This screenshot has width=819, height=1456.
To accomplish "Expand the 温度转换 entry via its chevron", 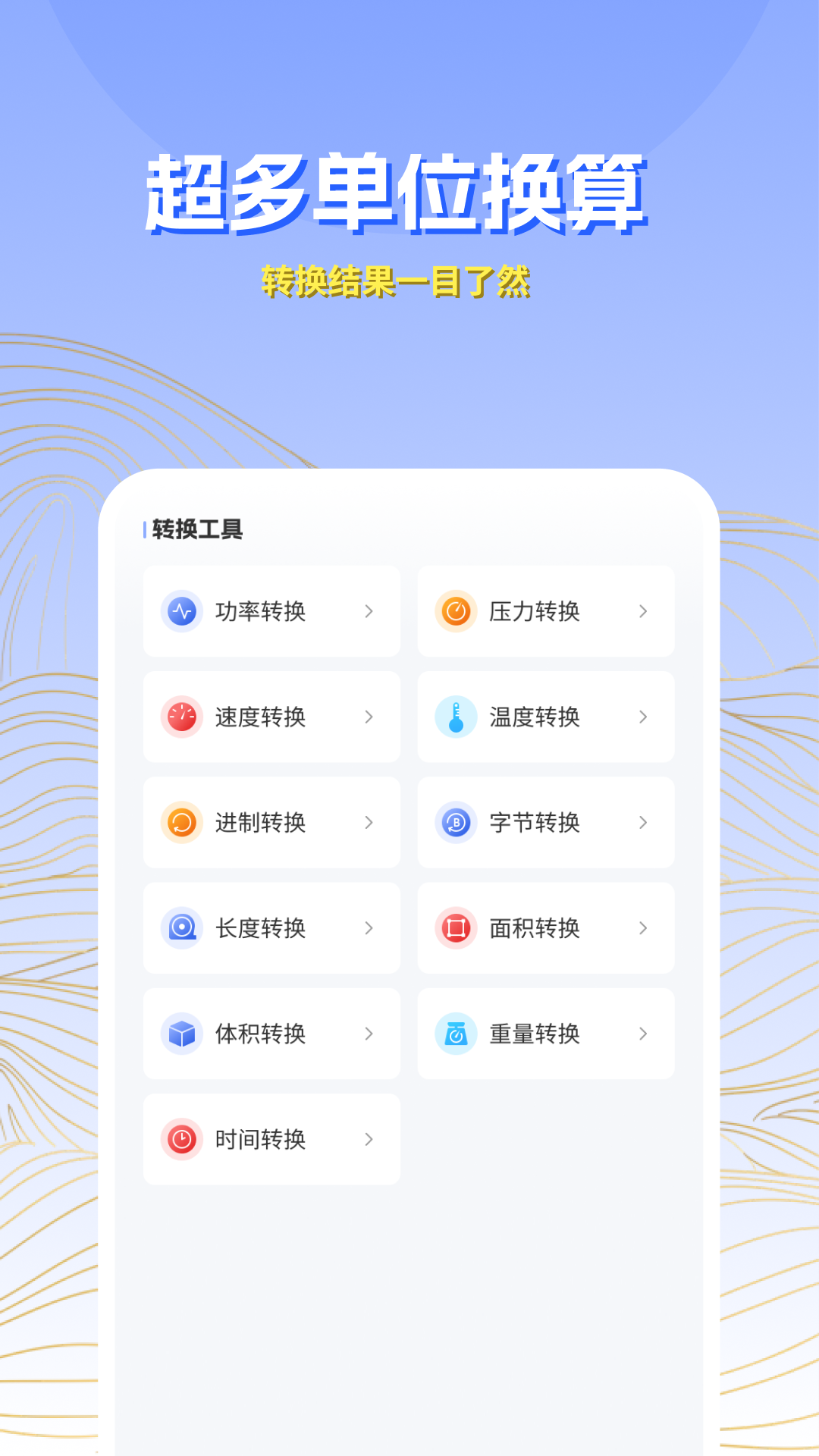I will click(x=644, y=717).
